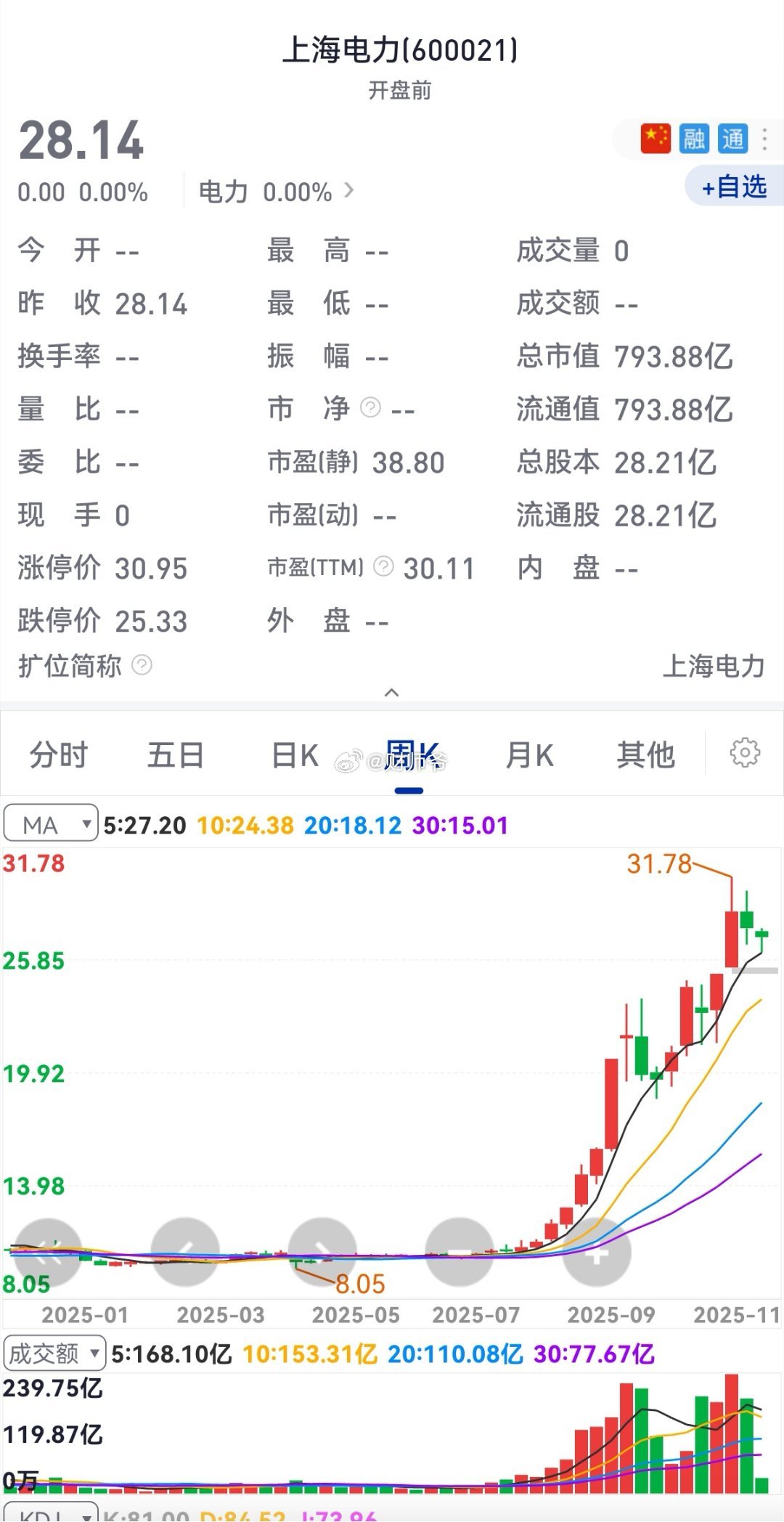Tap the blue 通 Stock Connect icon
The height and width of the screenshot is (1522, 784).
coord(735,139)
